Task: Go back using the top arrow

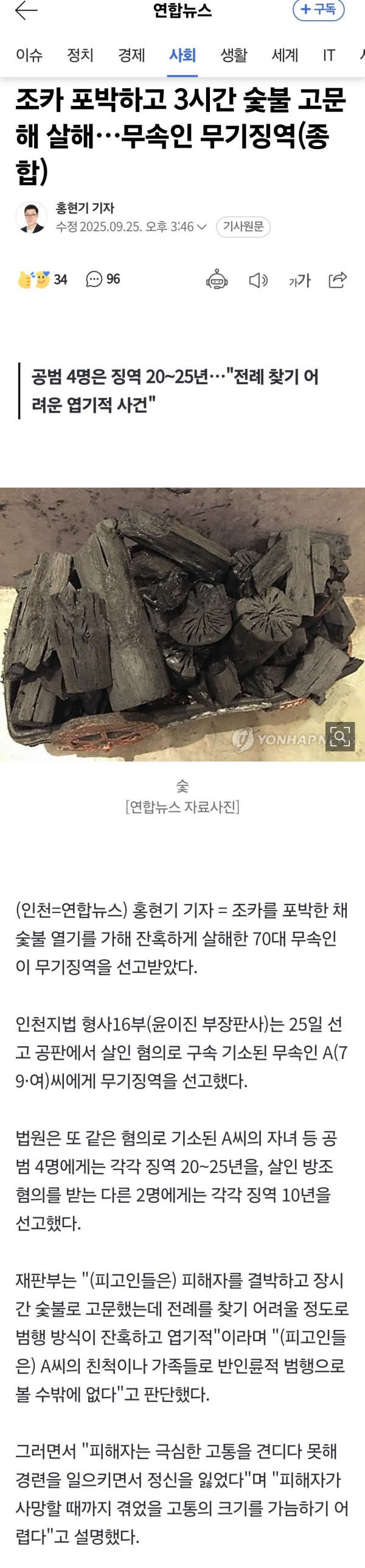Action: (x=26, y=11)
